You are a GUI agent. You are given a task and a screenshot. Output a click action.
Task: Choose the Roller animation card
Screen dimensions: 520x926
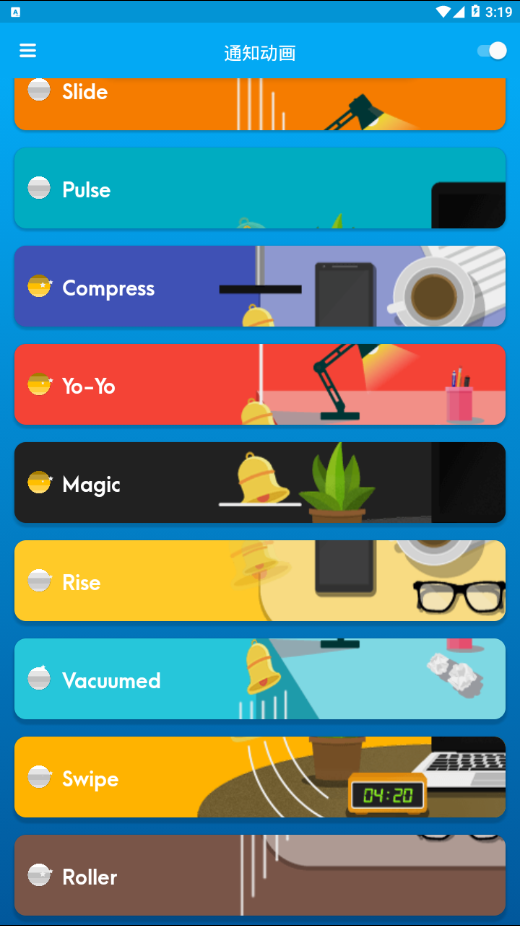click(260, 875)
